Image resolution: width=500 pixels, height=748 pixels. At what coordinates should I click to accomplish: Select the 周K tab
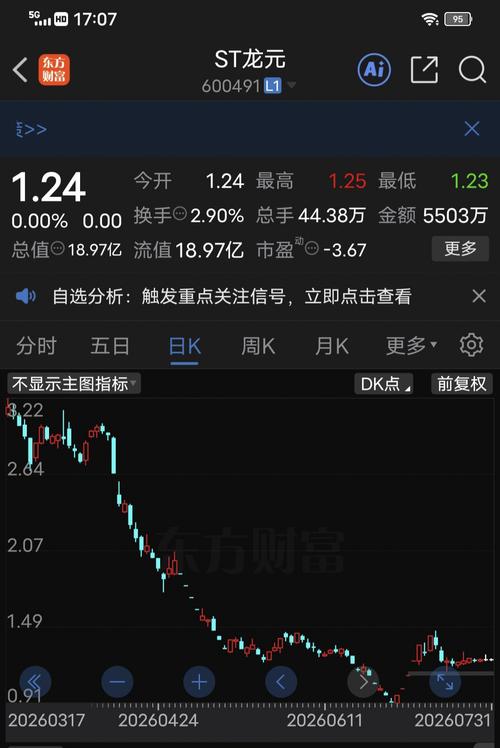tap(258, 346)
